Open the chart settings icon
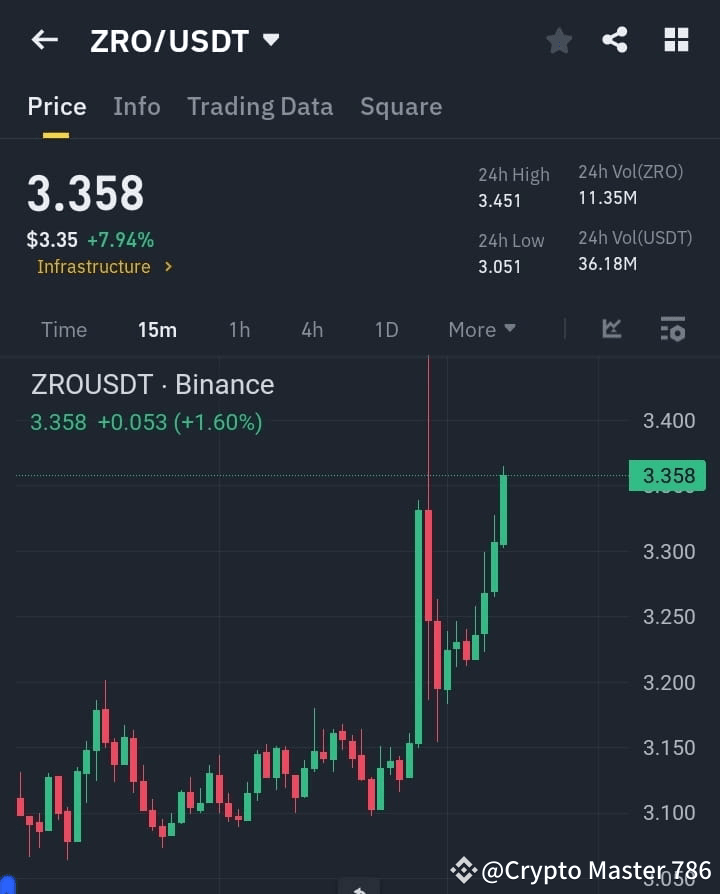Viewport: 720px width, 894px height. [672, 329]
